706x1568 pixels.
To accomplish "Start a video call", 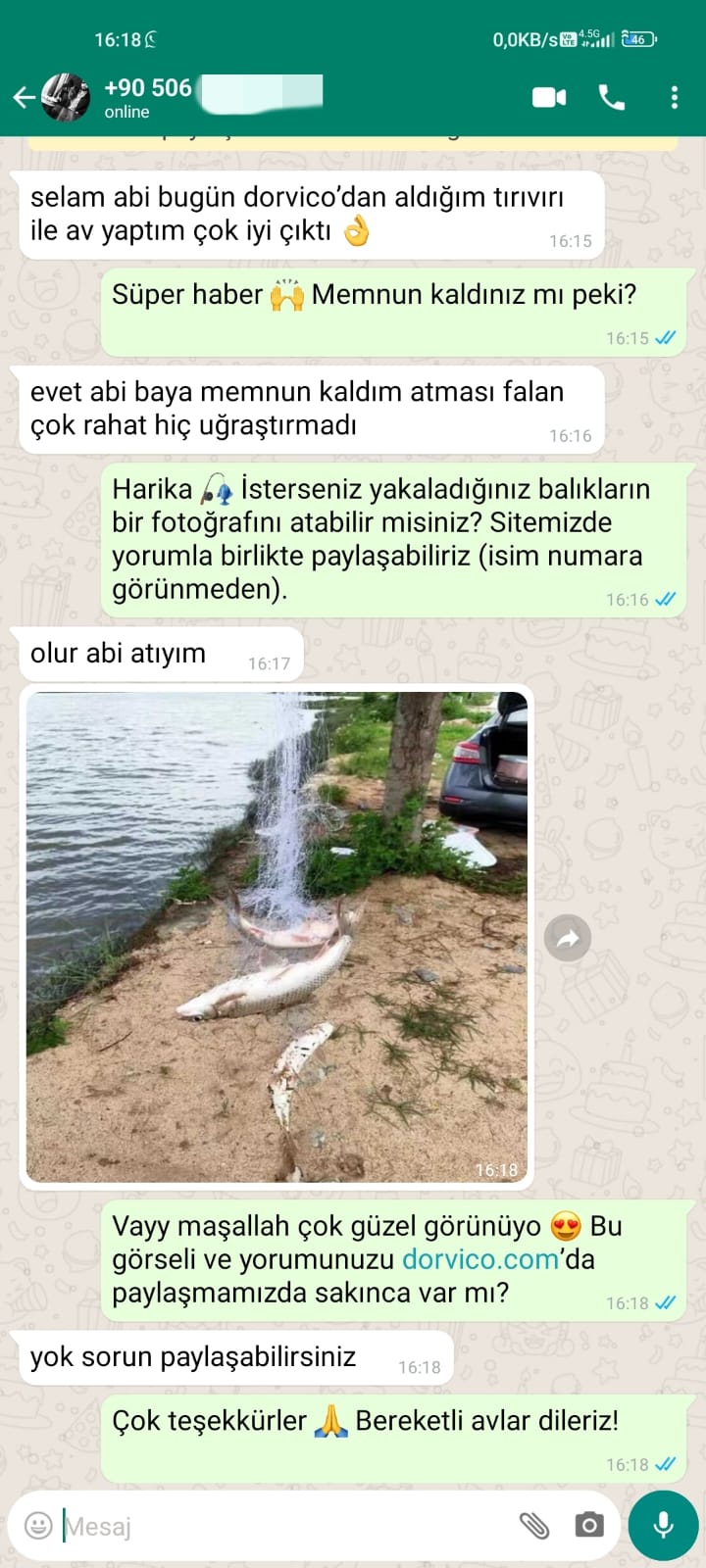I will [549, 97].
